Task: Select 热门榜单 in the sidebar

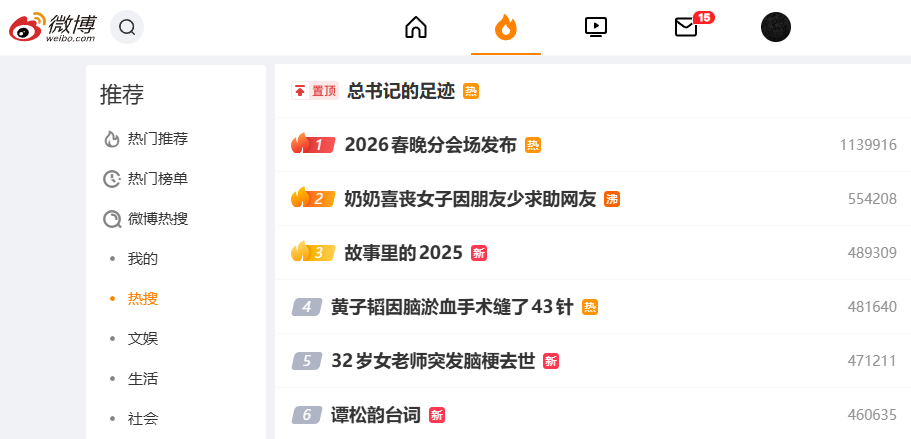Action: point(157,179)
